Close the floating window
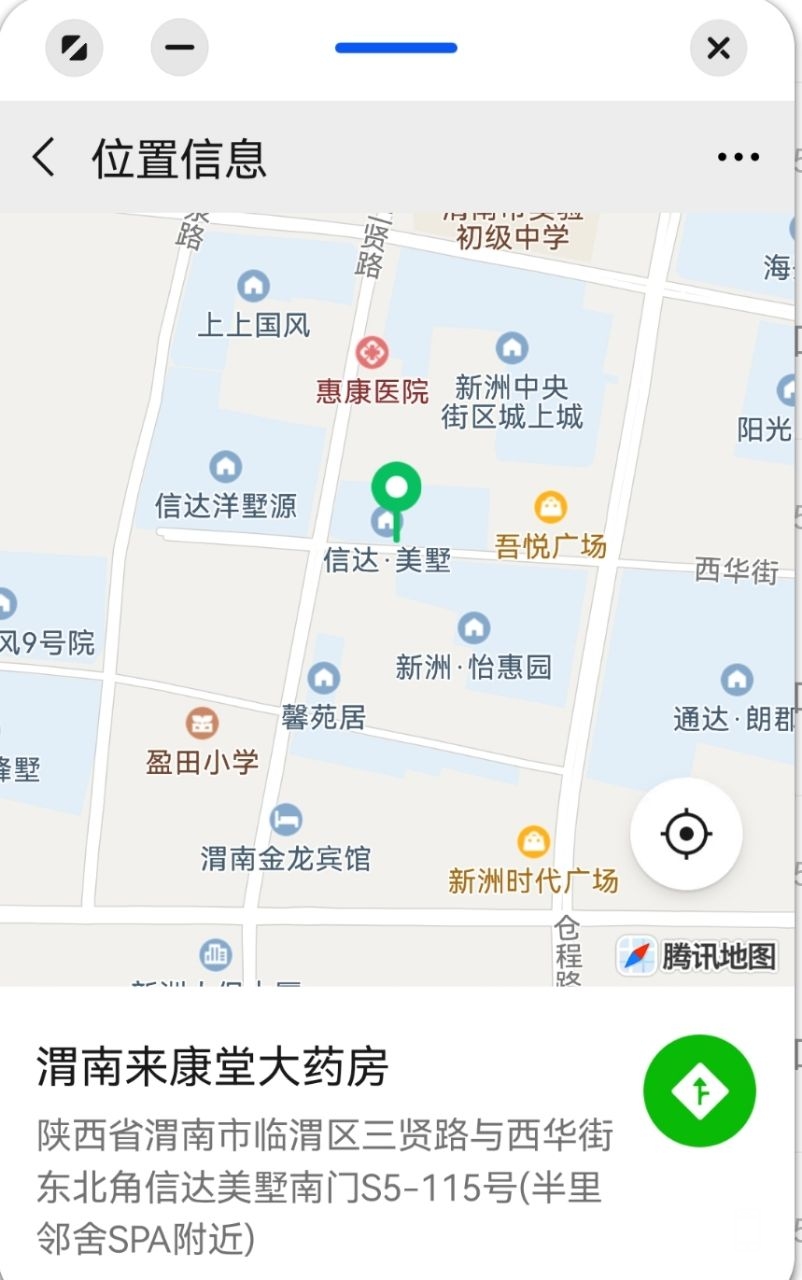 coord(718,48)
